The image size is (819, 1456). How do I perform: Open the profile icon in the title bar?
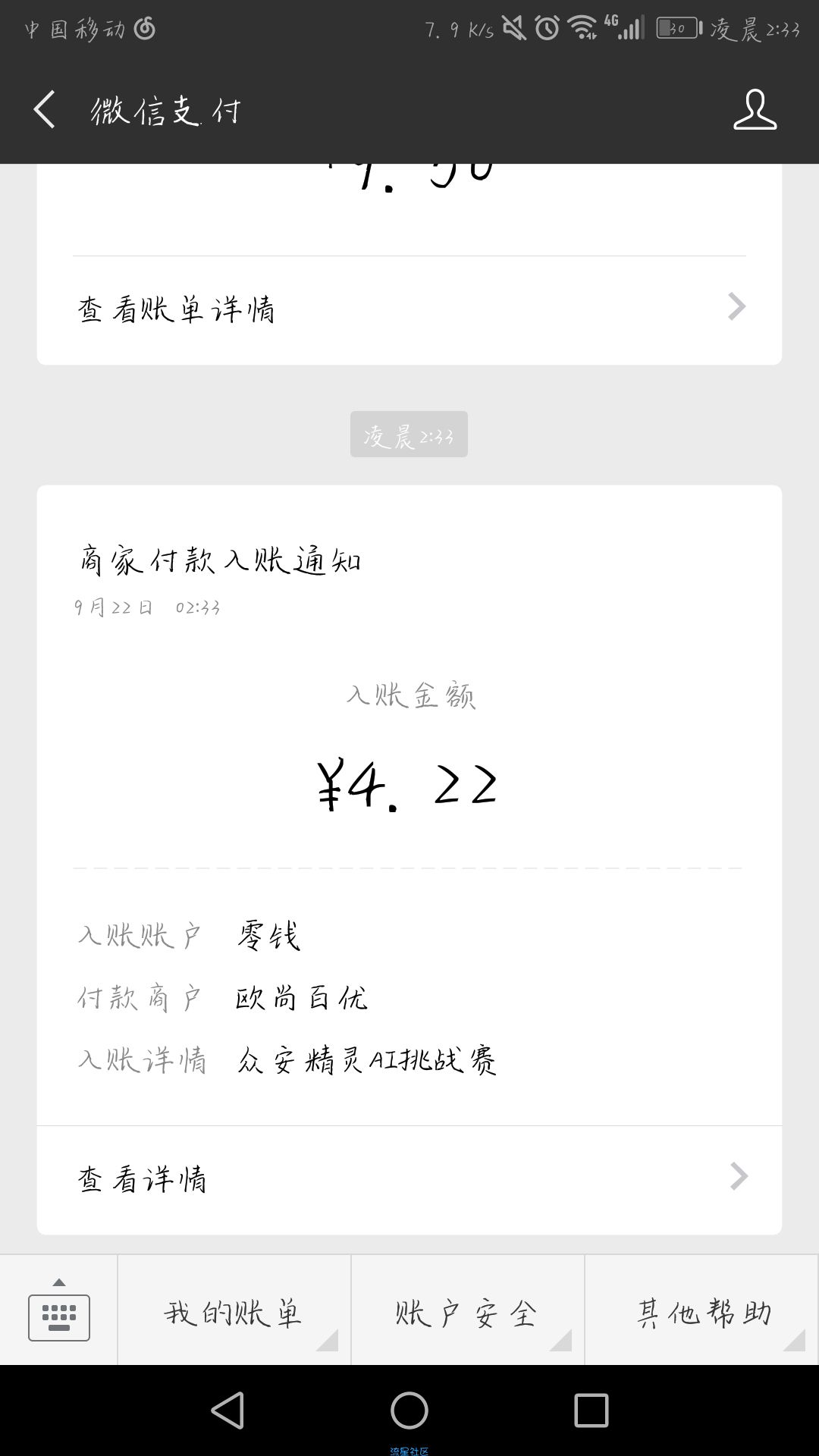pyautogui.click(x=755, y=110)
